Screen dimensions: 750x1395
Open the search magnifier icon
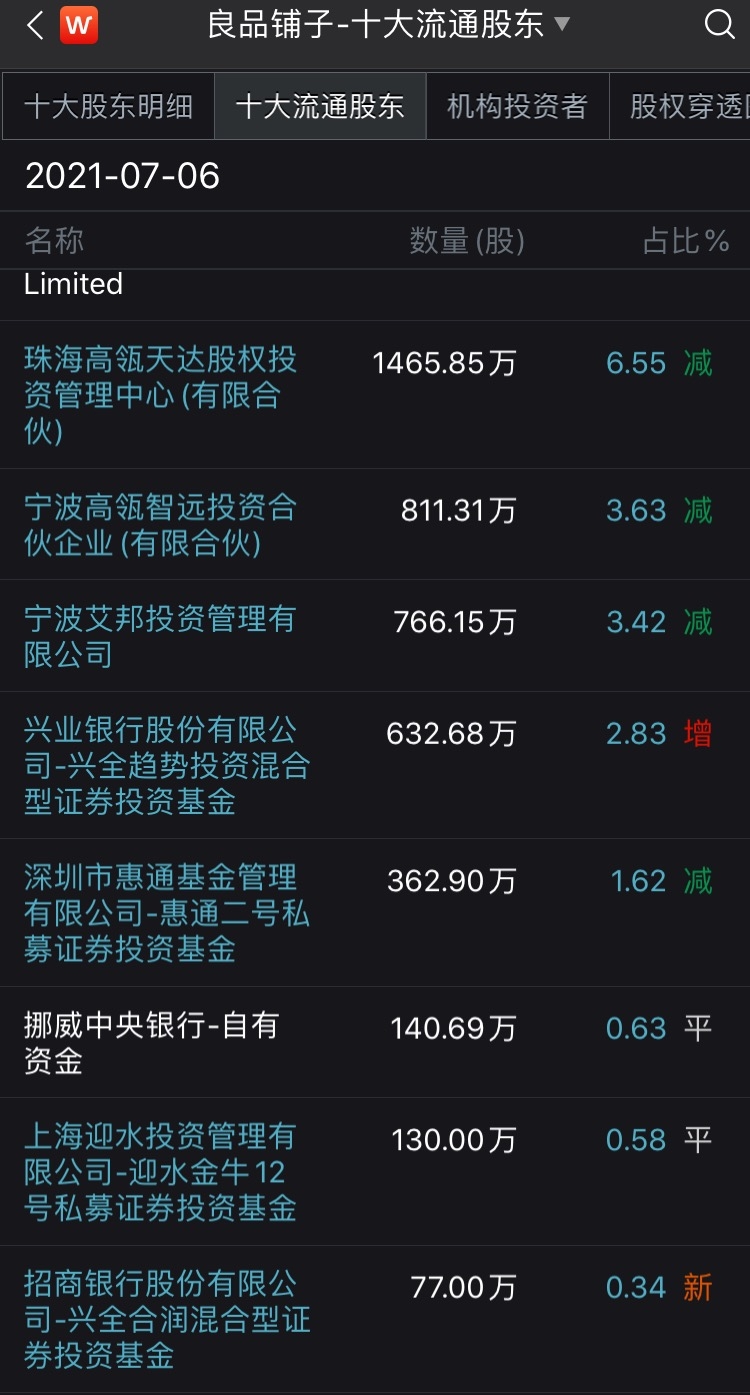(x=719, y=25)
